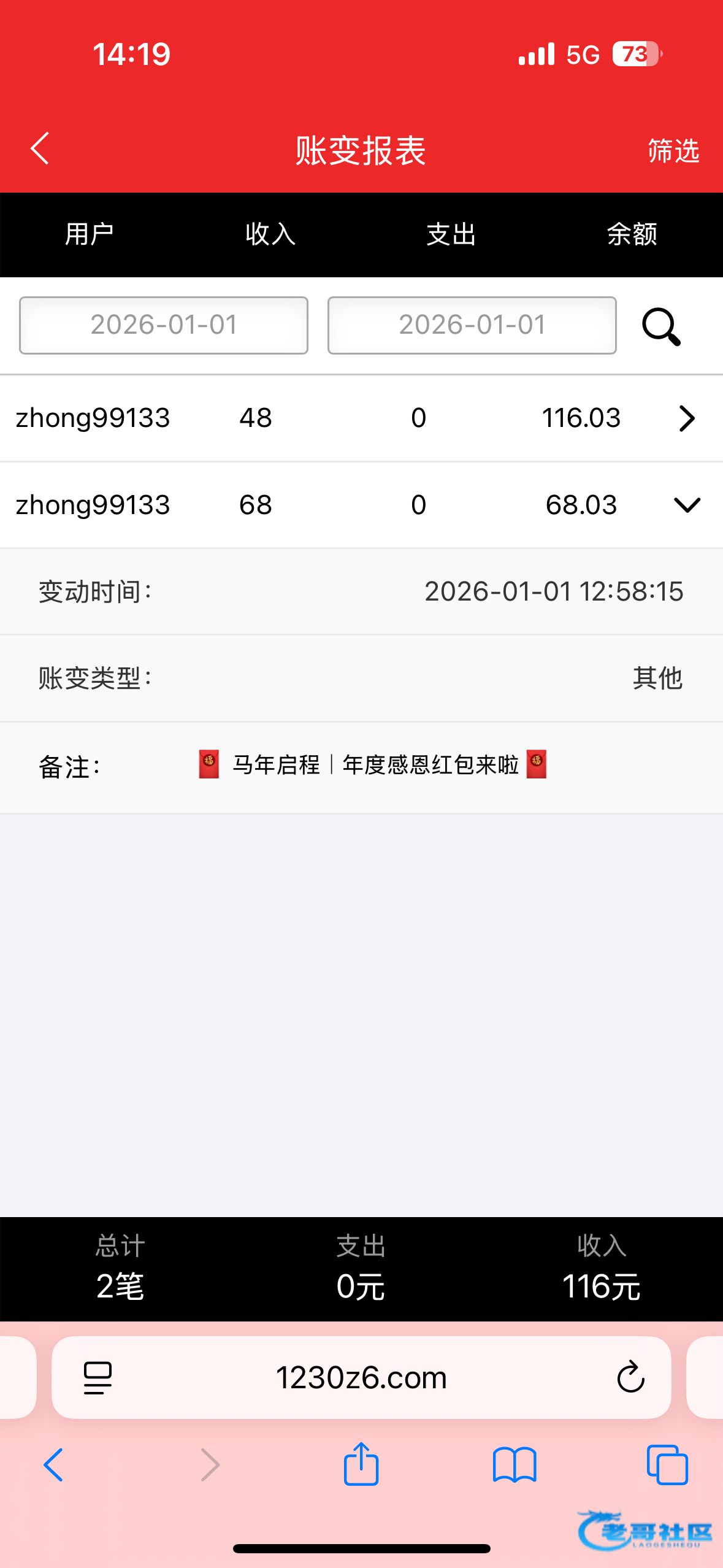Open Safari page settings menu
This screenshot has width=723, height=1568.
[98, 1378]
